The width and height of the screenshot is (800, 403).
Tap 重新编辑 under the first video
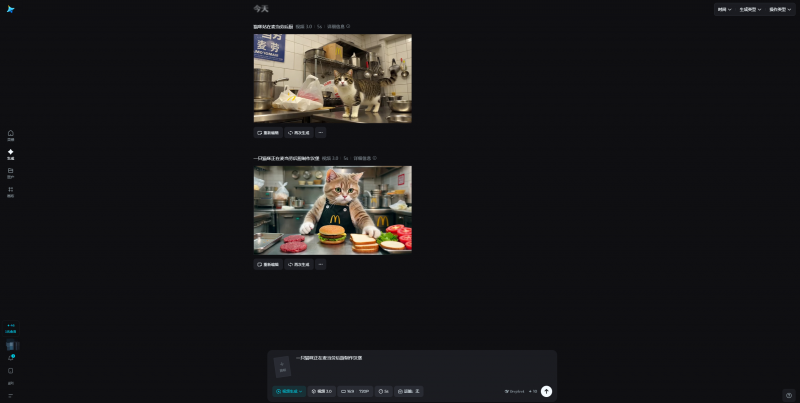point(268,132)
